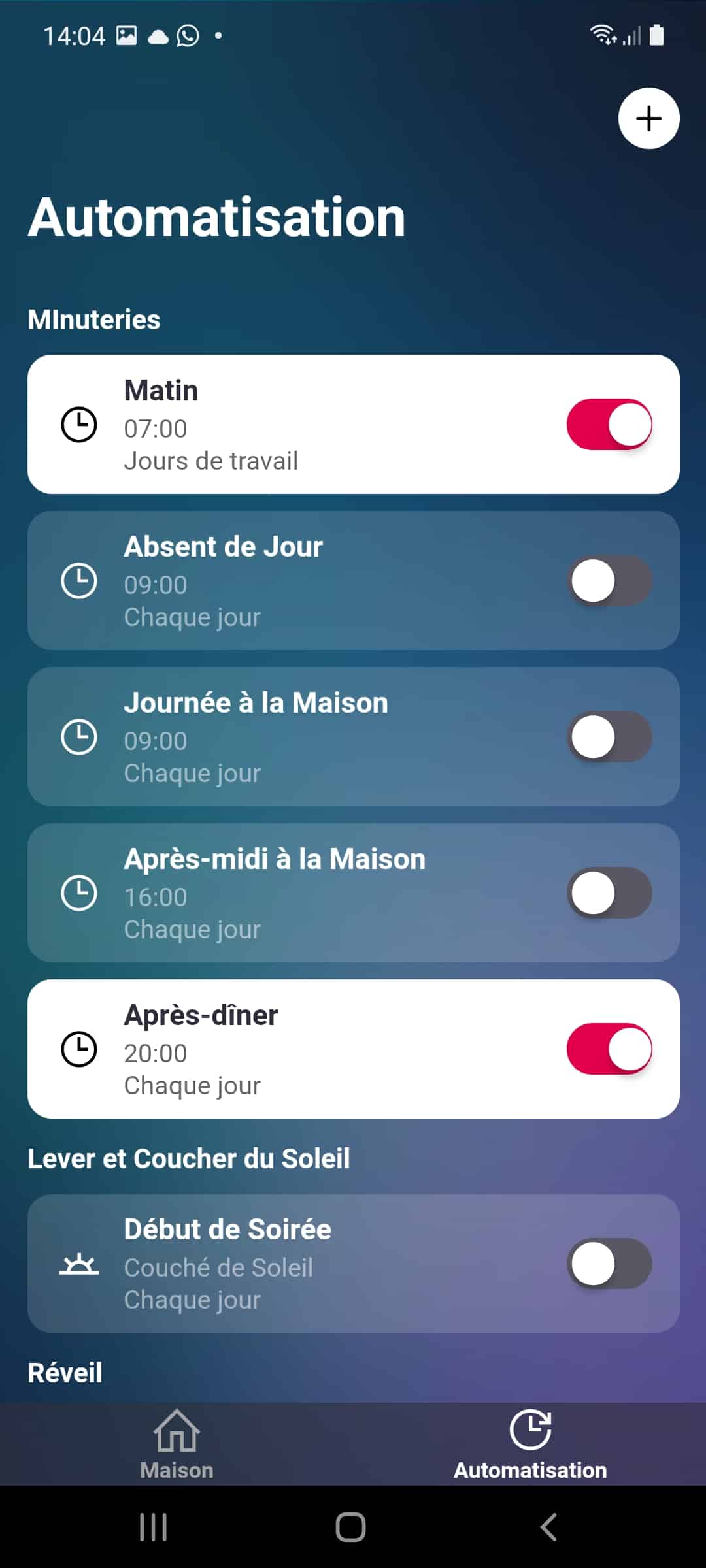Open the Début de Soirée card

click(353, 1264)
